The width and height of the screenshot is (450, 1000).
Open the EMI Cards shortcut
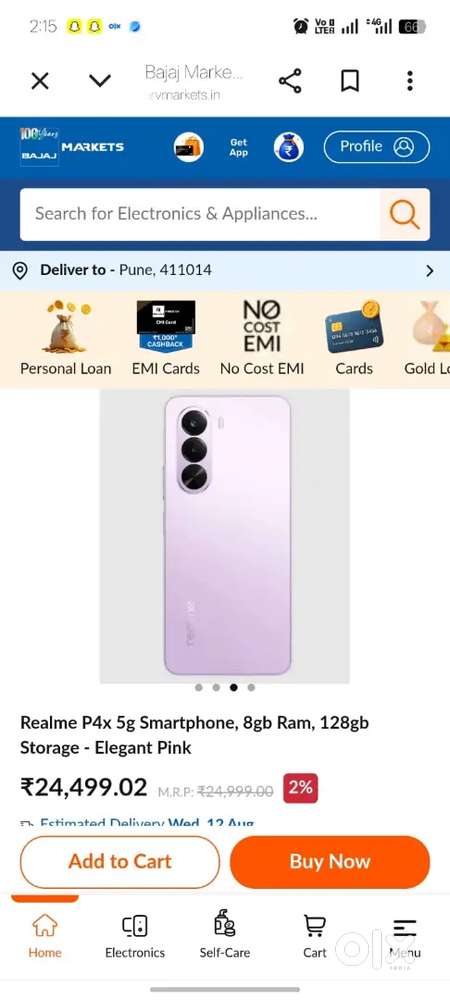coord(166,339)
